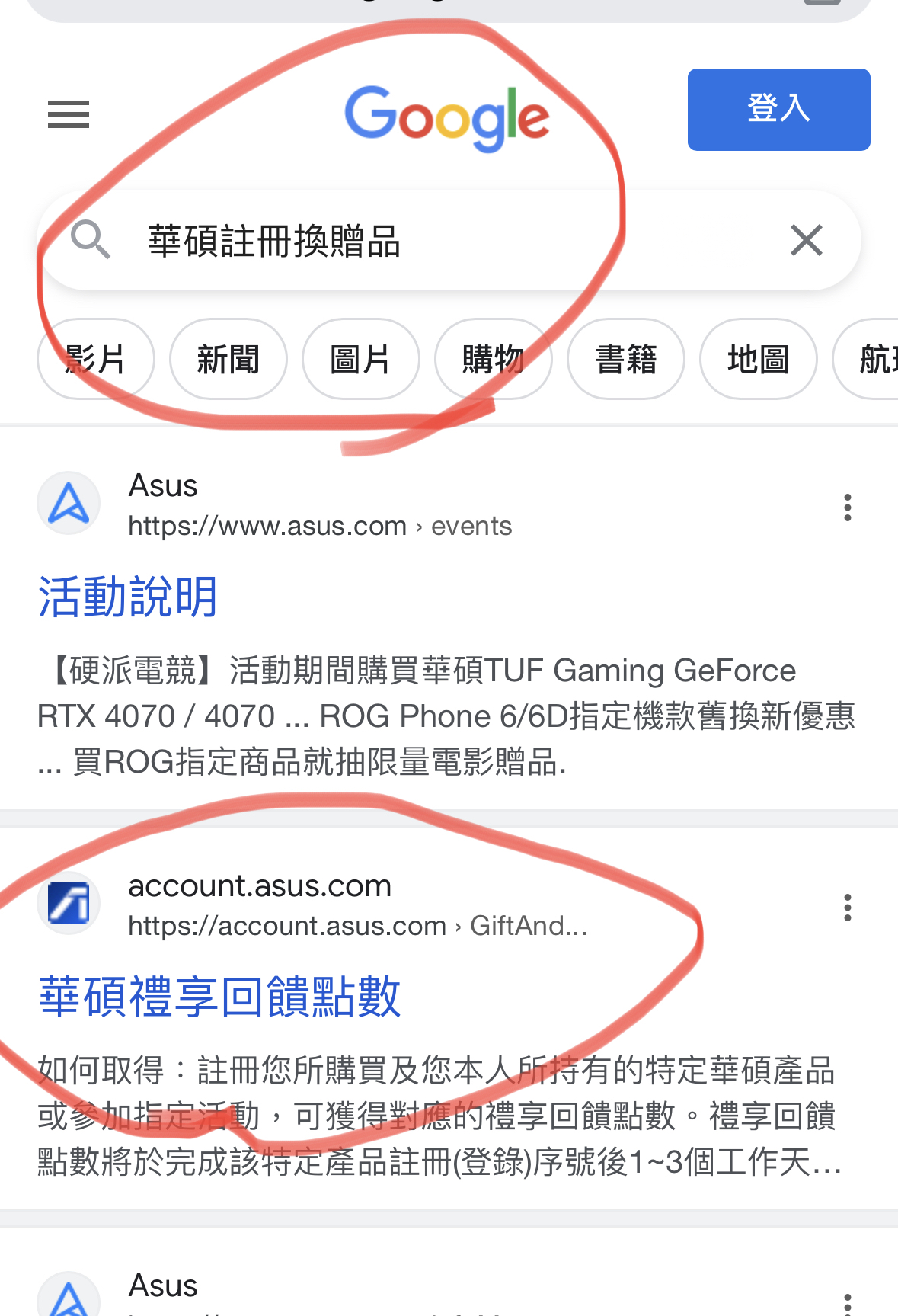Viewport: 898px width, 1316px height.
Task: Select the 購物 filter chip
Action: (x=493, y=359)
